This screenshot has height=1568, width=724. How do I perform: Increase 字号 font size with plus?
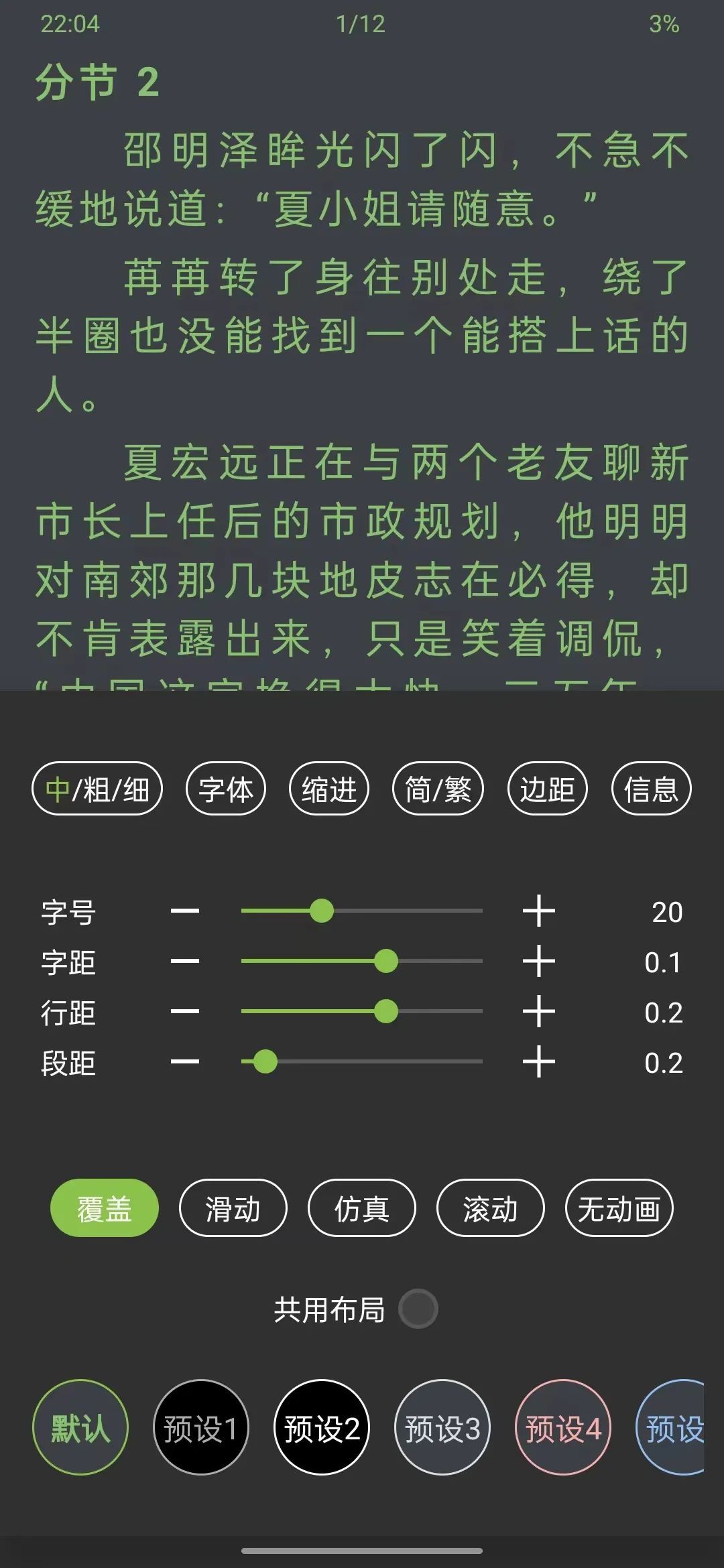pos(539,911)
